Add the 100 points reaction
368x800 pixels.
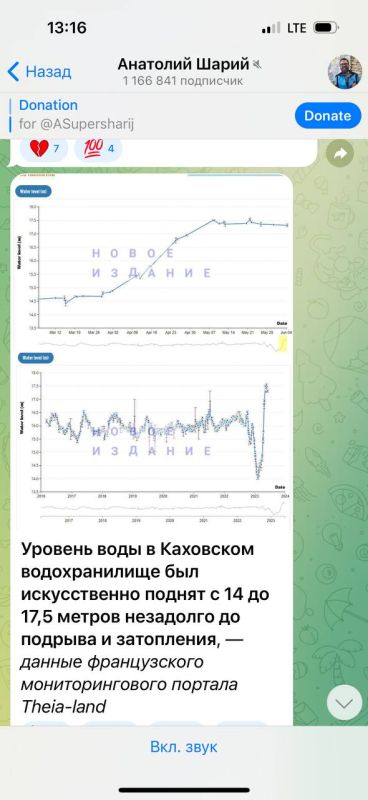pyautogui.click(x=99, y=149)
